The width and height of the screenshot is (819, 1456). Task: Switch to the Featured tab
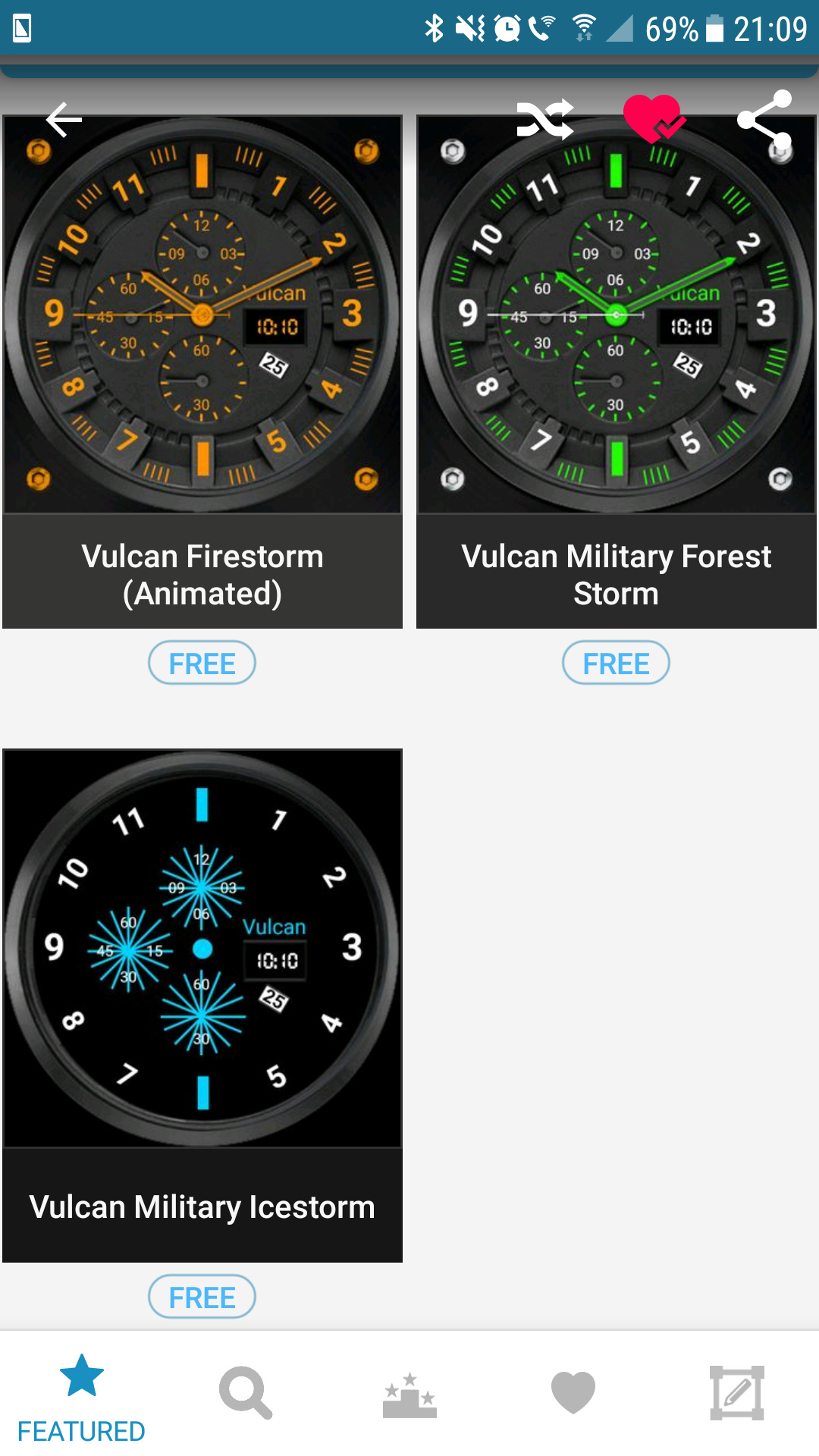pos(81,1398)
